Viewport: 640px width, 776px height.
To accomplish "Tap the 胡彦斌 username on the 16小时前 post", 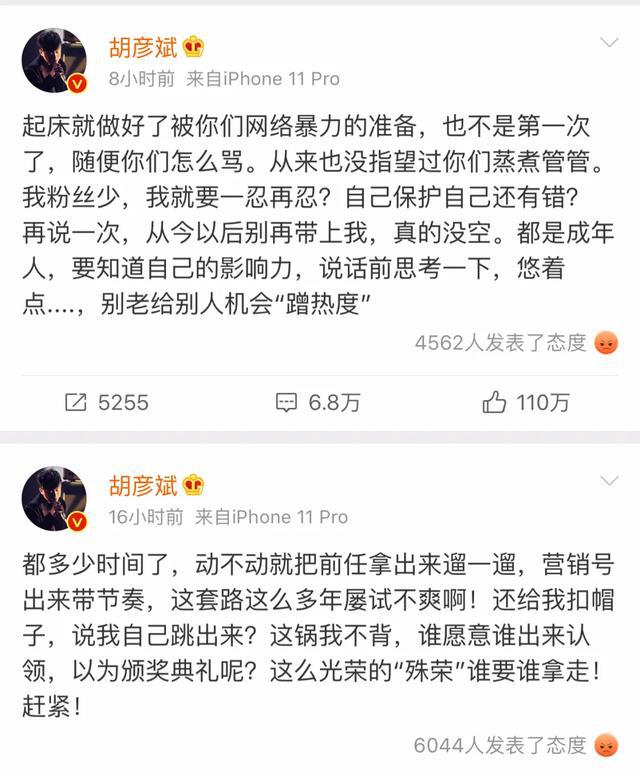I will pos(143,485).
